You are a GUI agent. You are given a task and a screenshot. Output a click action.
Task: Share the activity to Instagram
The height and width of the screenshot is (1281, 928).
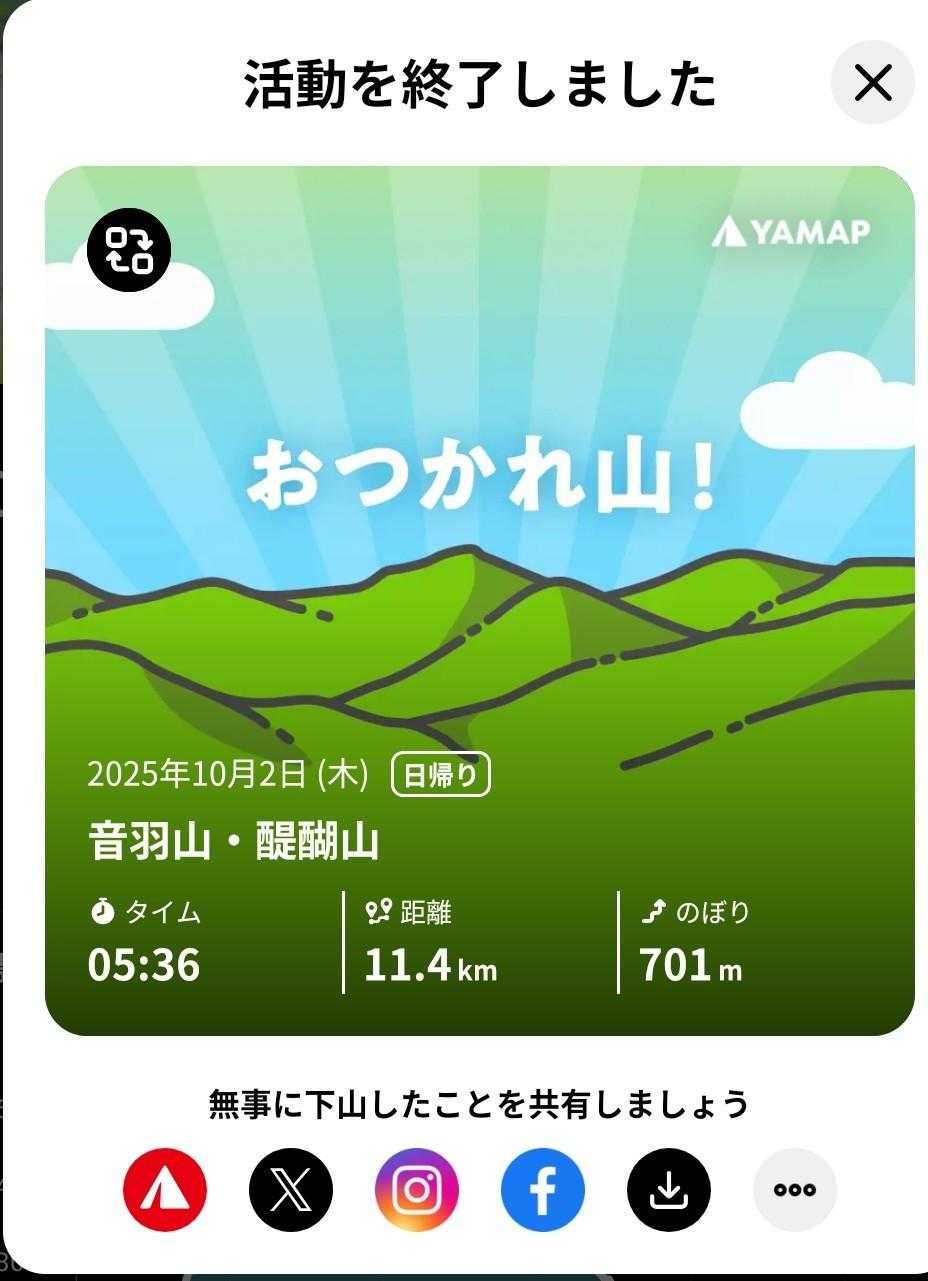(417, 1190)
